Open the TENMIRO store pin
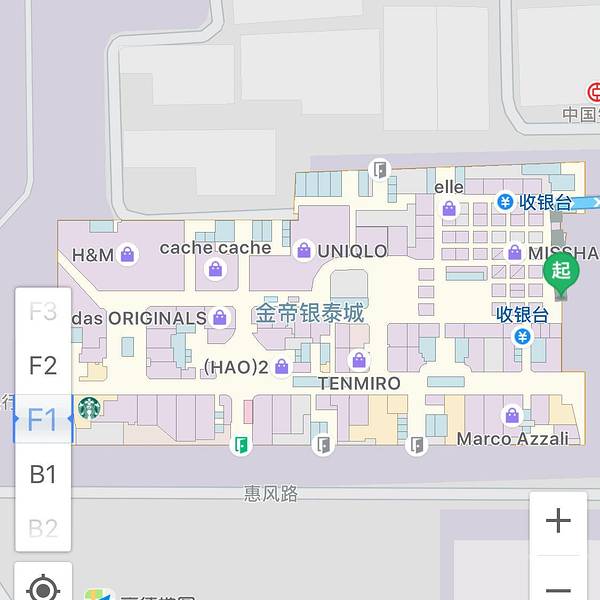600x600 pixels. [x=359, y=361]
